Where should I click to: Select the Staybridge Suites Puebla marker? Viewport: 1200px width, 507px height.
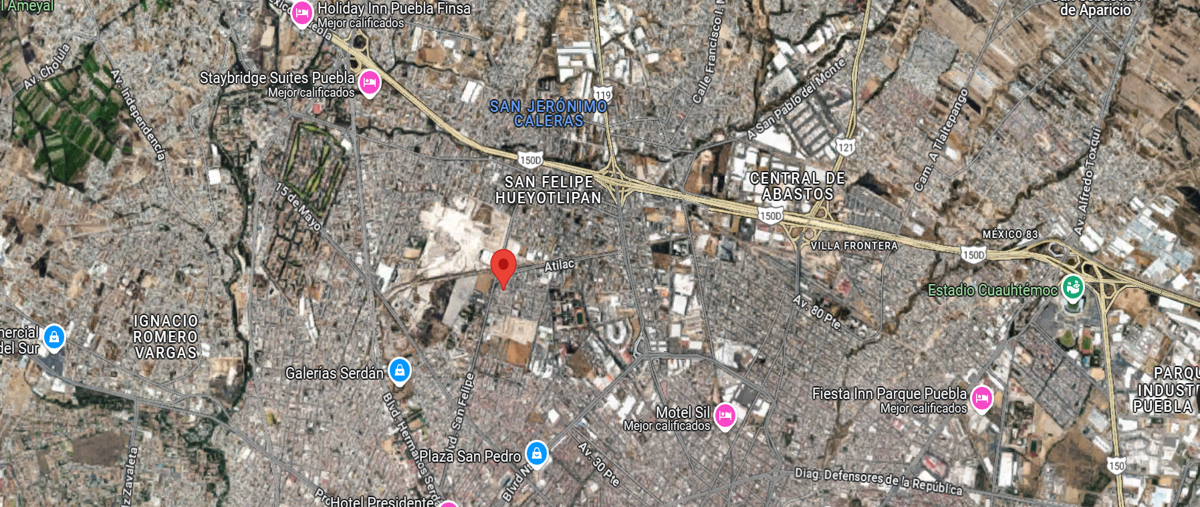coord(369,81)
